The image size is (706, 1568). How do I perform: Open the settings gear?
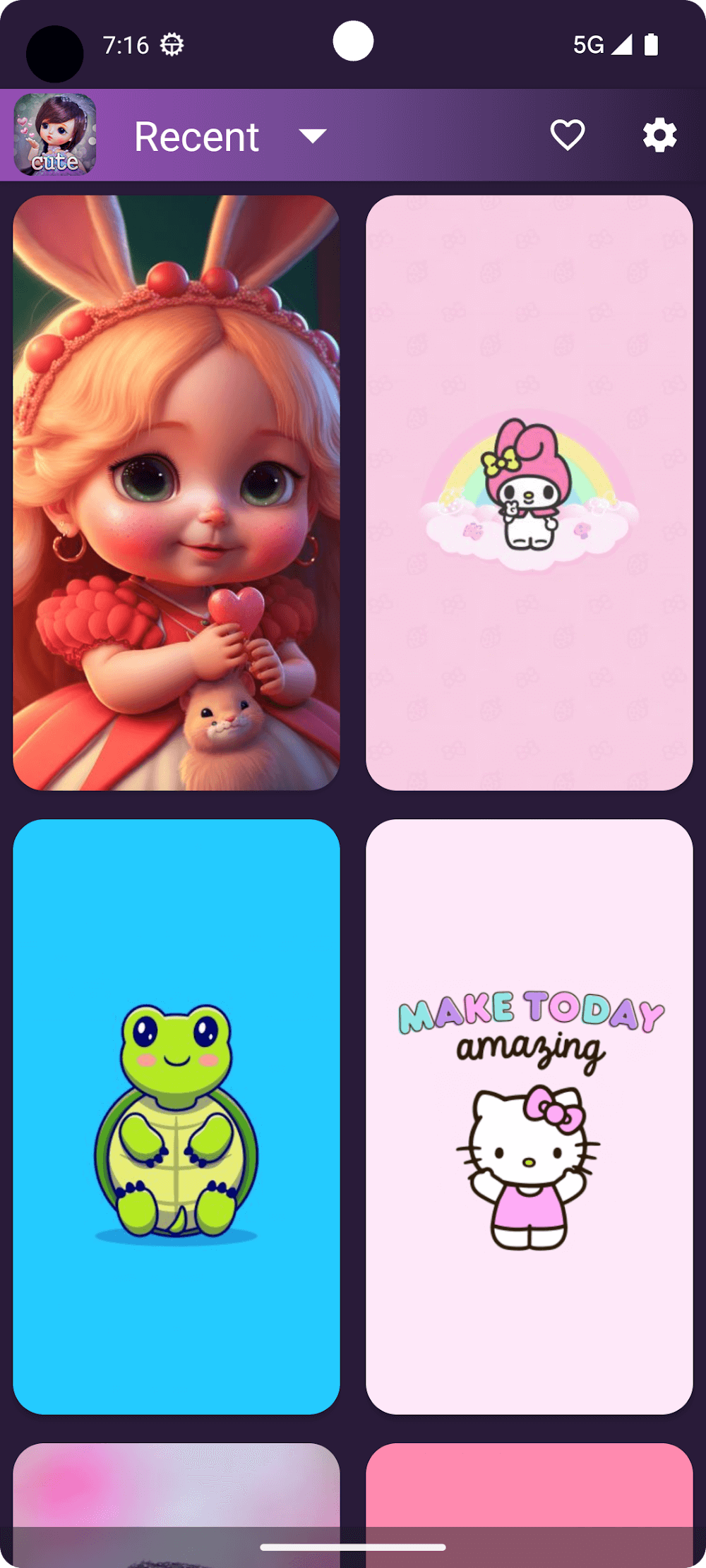click(659, 135)
